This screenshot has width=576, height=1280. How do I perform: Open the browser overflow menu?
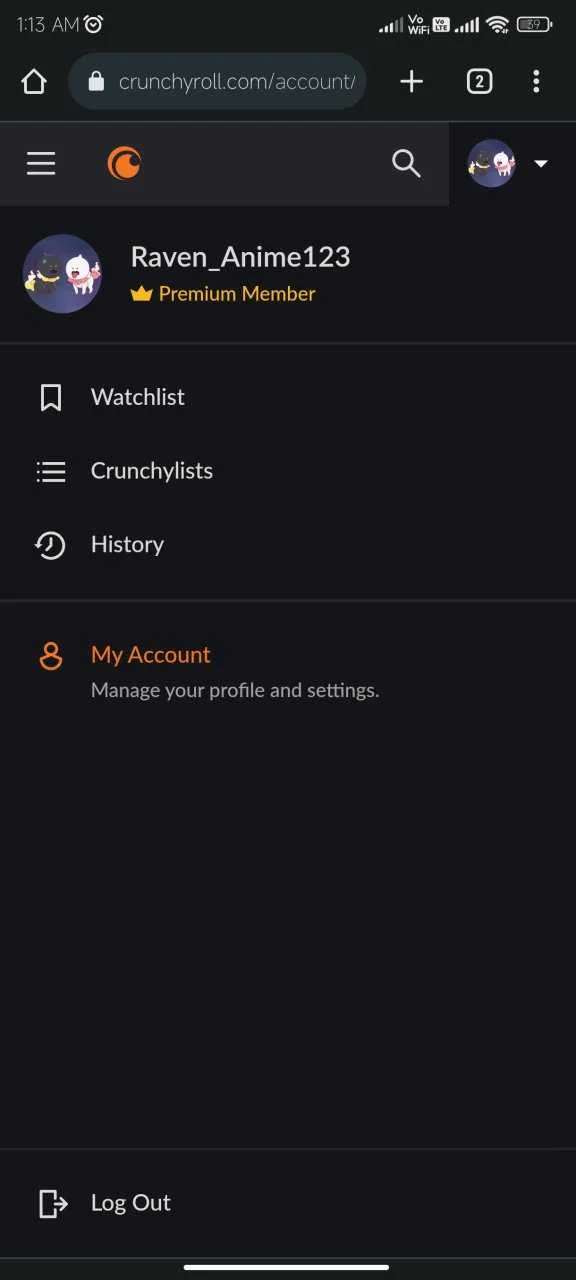(537, 82)
